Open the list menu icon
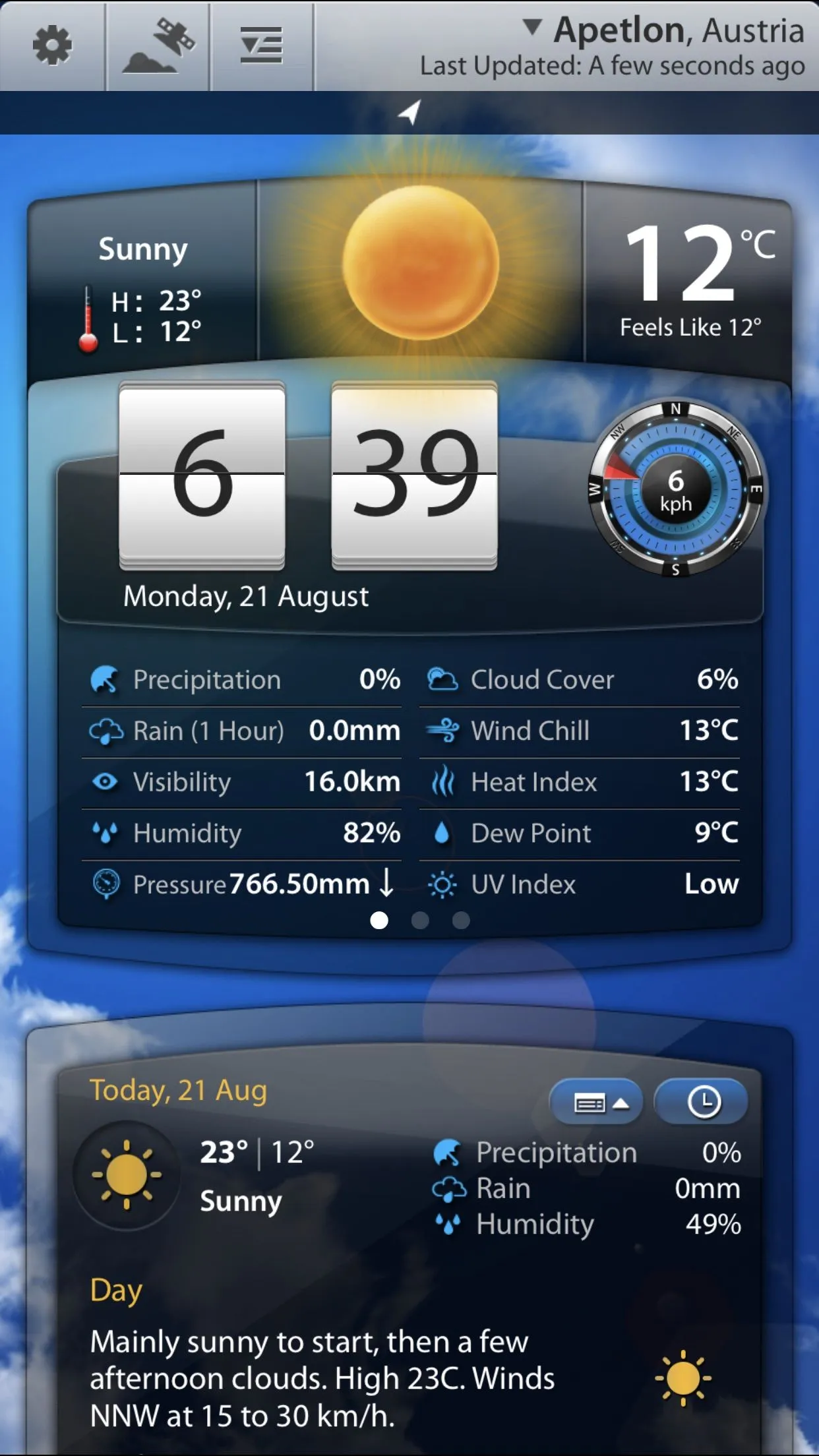819x1456 pixels. pos(261,45)
